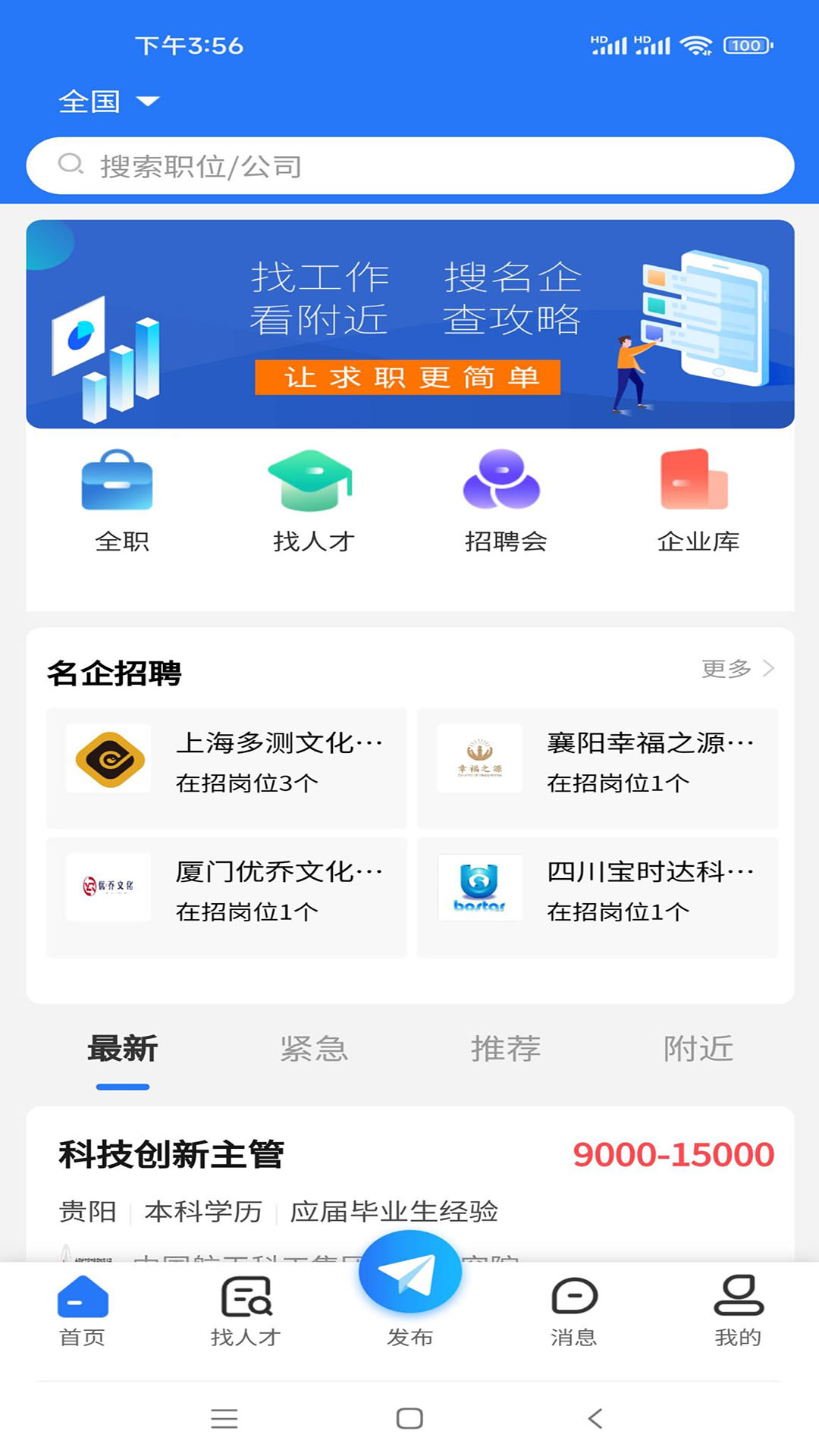Open the 厦门优乔文化 company card

tap(226, 897)
